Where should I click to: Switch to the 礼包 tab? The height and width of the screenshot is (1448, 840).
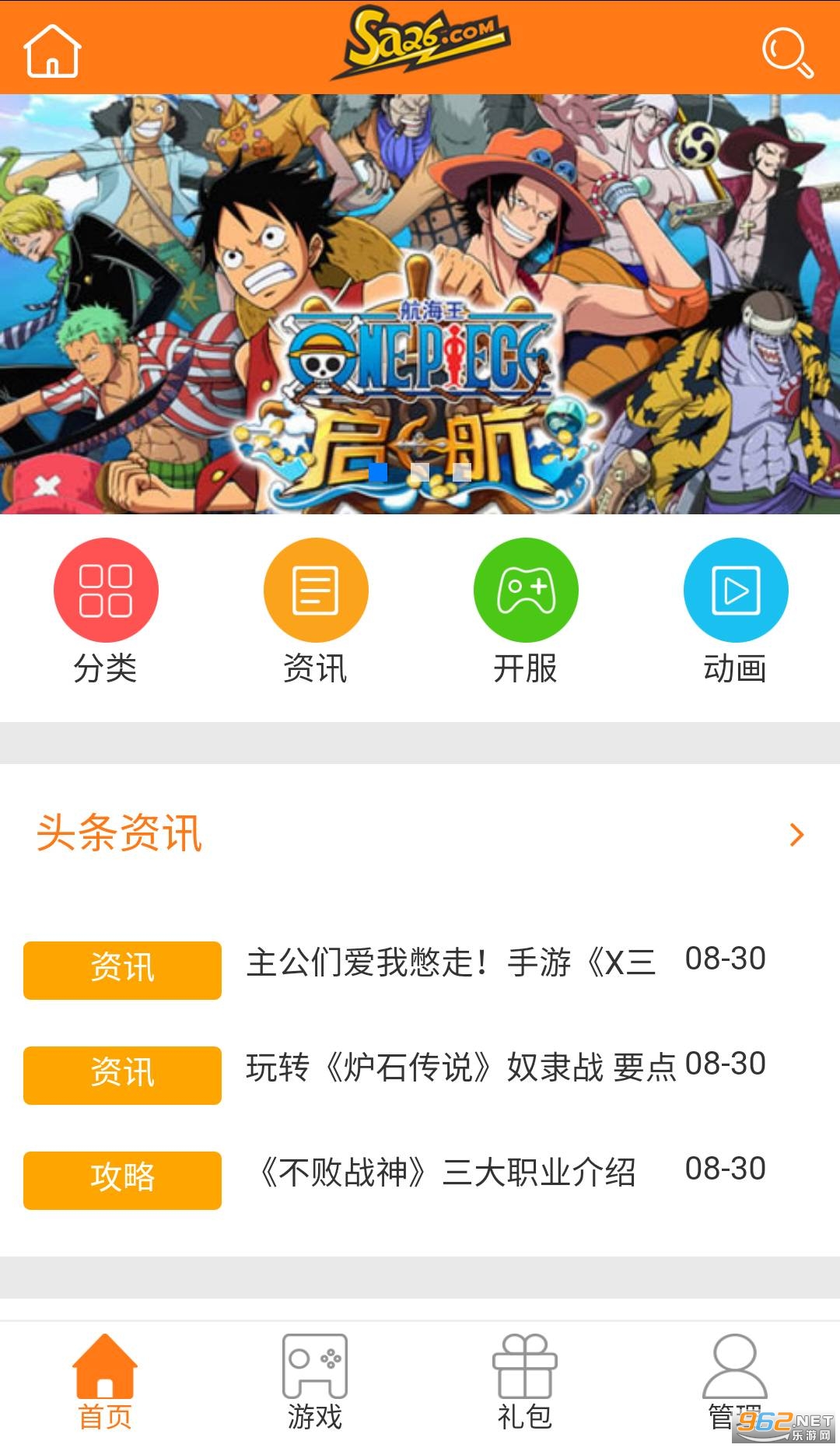pyautogui.click(x=525, y=1383)
